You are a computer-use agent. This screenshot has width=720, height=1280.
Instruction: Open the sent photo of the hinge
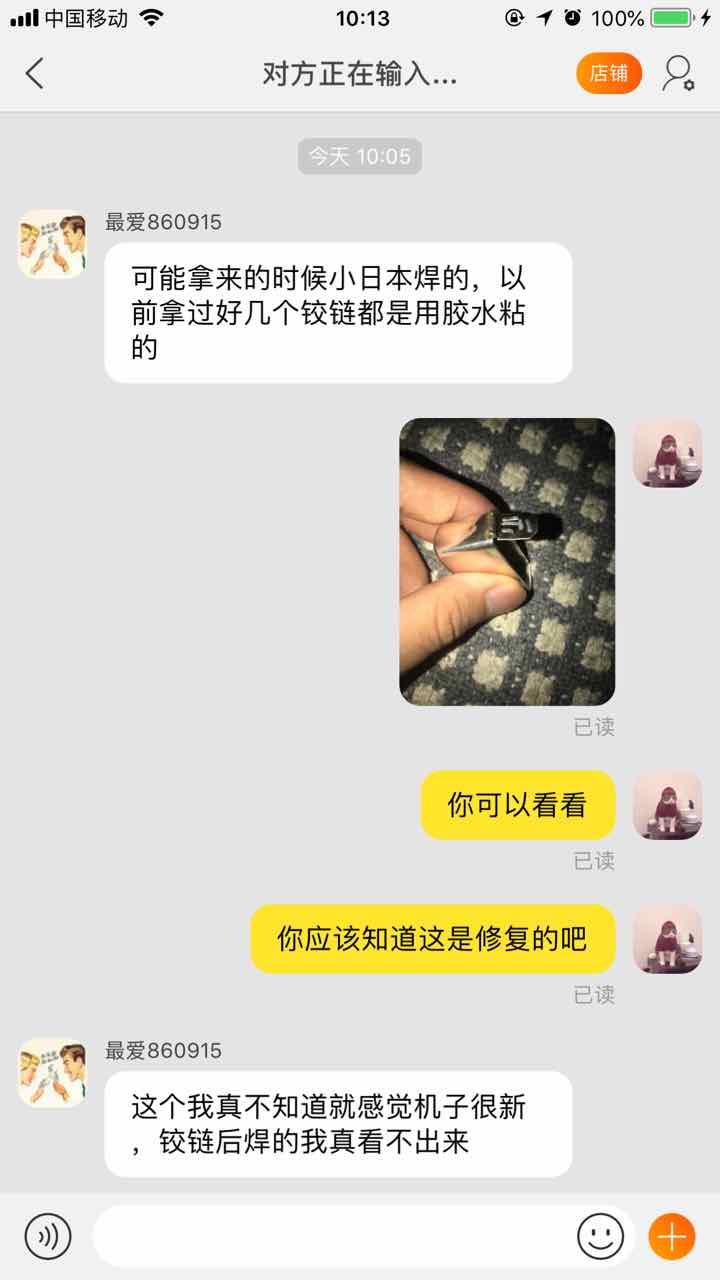coord(506,561)
